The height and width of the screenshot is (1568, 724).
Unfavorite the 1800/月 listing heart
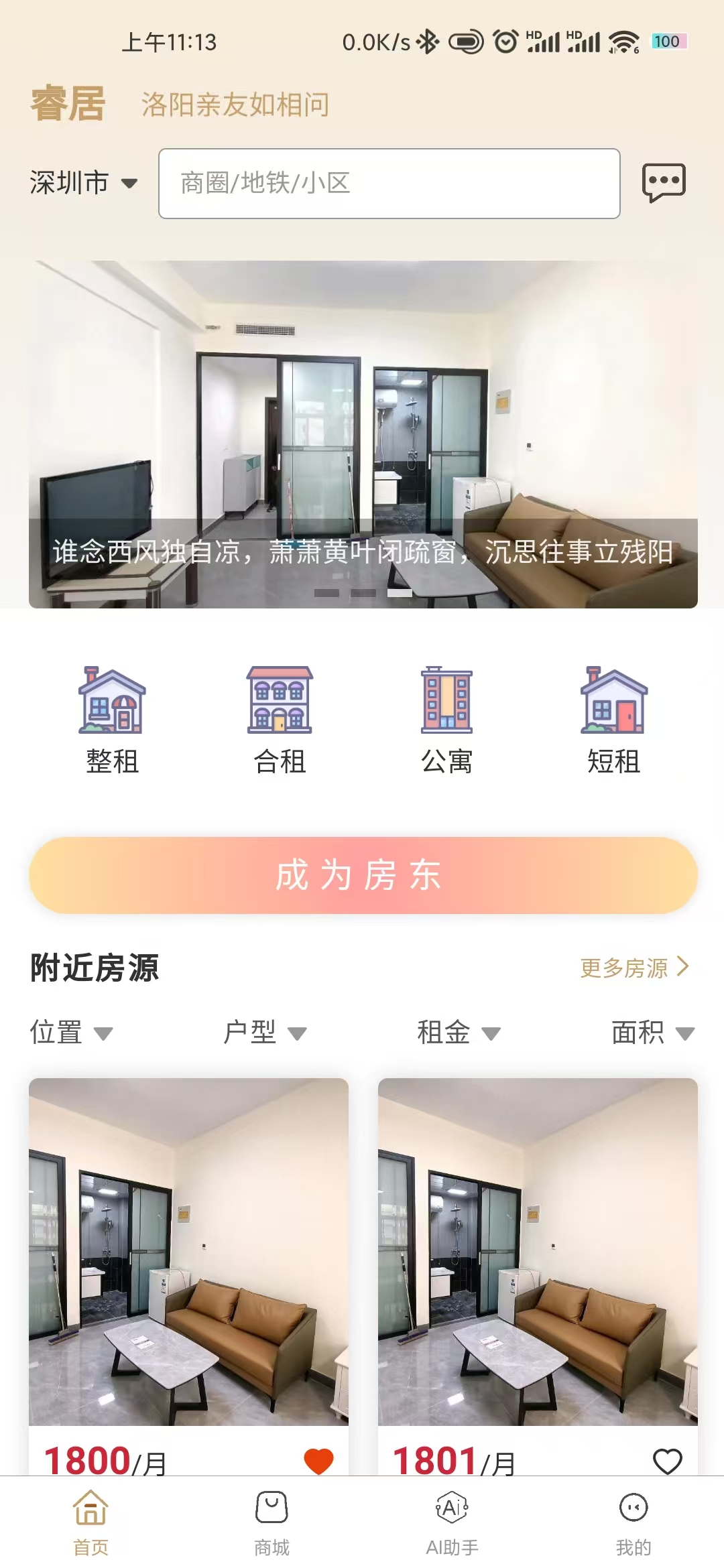pyautogui.click(x=318, y=1461)
